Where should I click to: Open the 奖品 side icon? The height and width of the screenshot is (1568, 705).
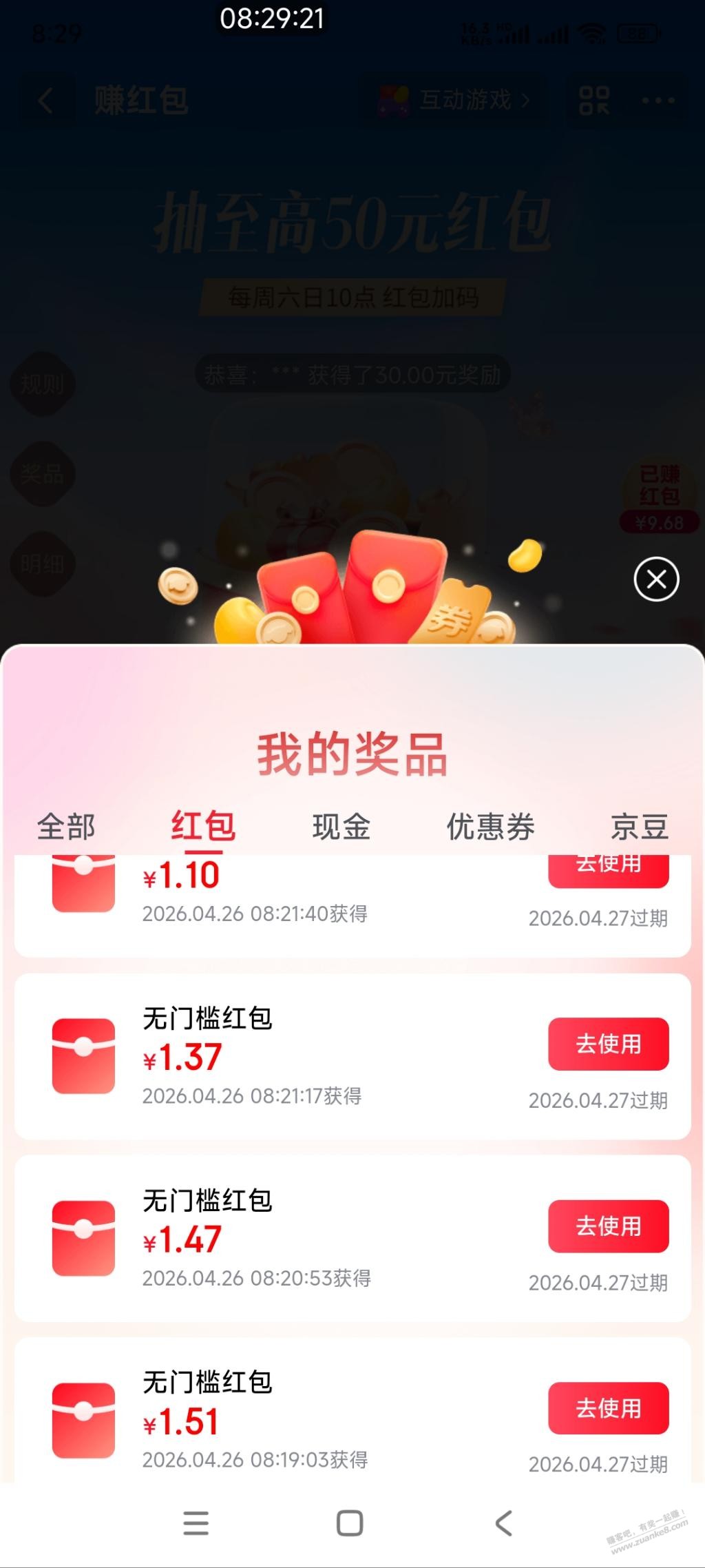[x=41, y=475]
